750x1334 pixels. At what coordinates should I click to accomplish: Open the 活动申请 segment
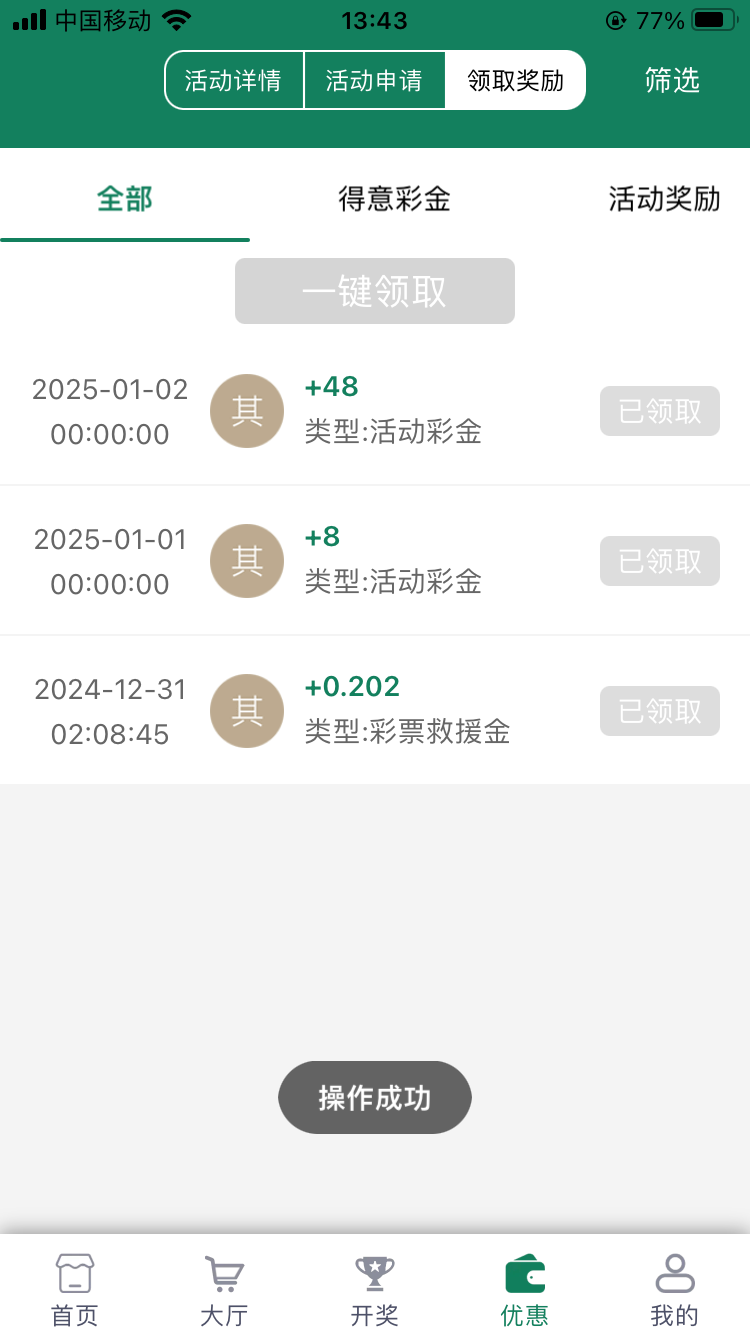pos(374,80)
